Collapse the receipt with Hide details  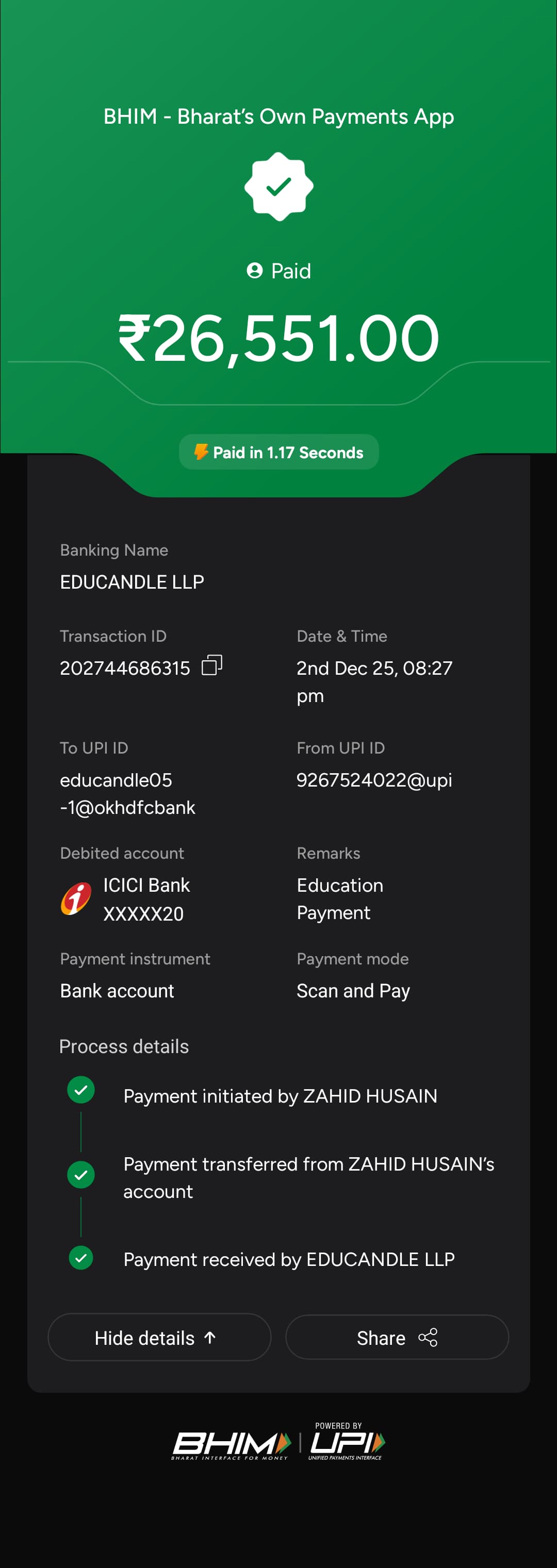pyautogui.click(x=159, y=1337)
